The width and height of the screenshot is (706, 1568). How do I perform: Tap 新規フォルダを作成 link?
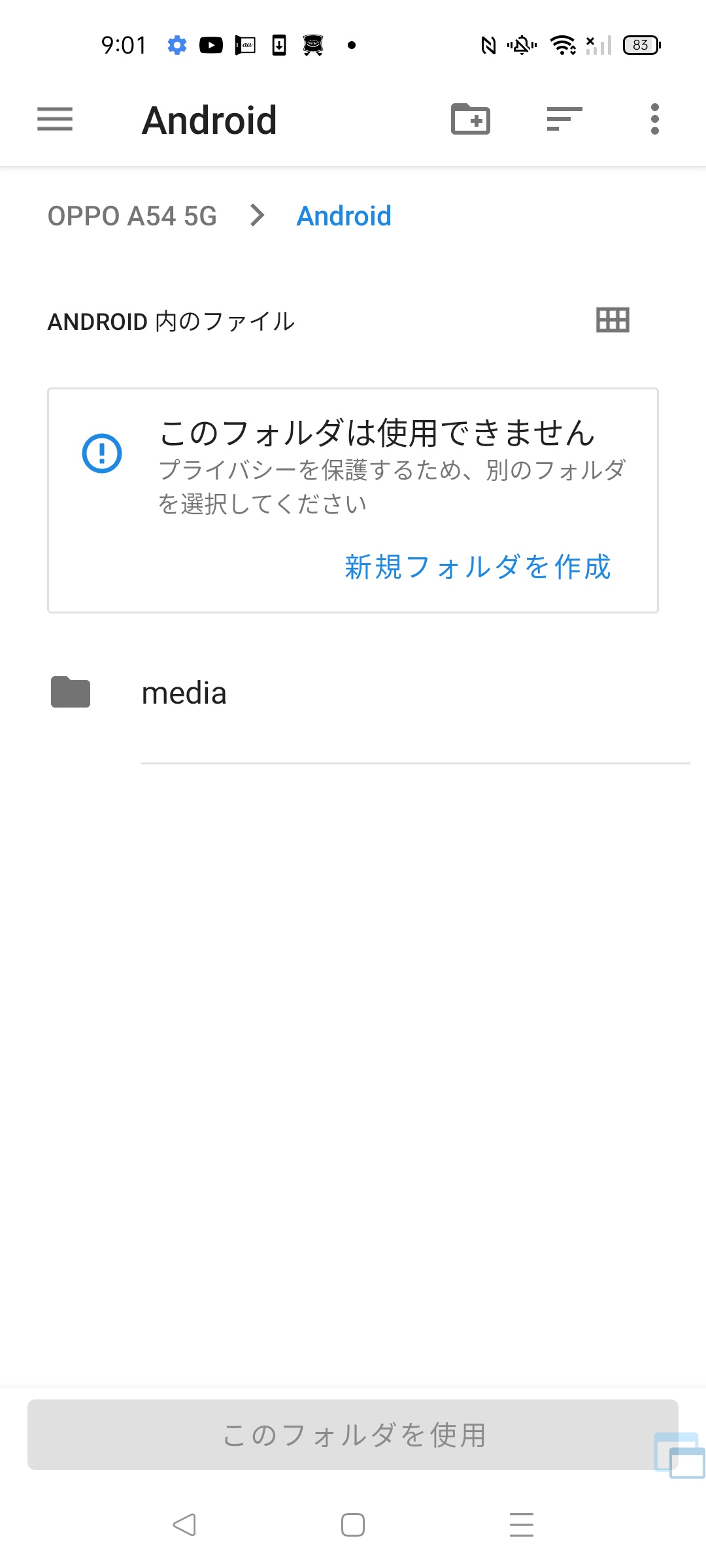478,567
